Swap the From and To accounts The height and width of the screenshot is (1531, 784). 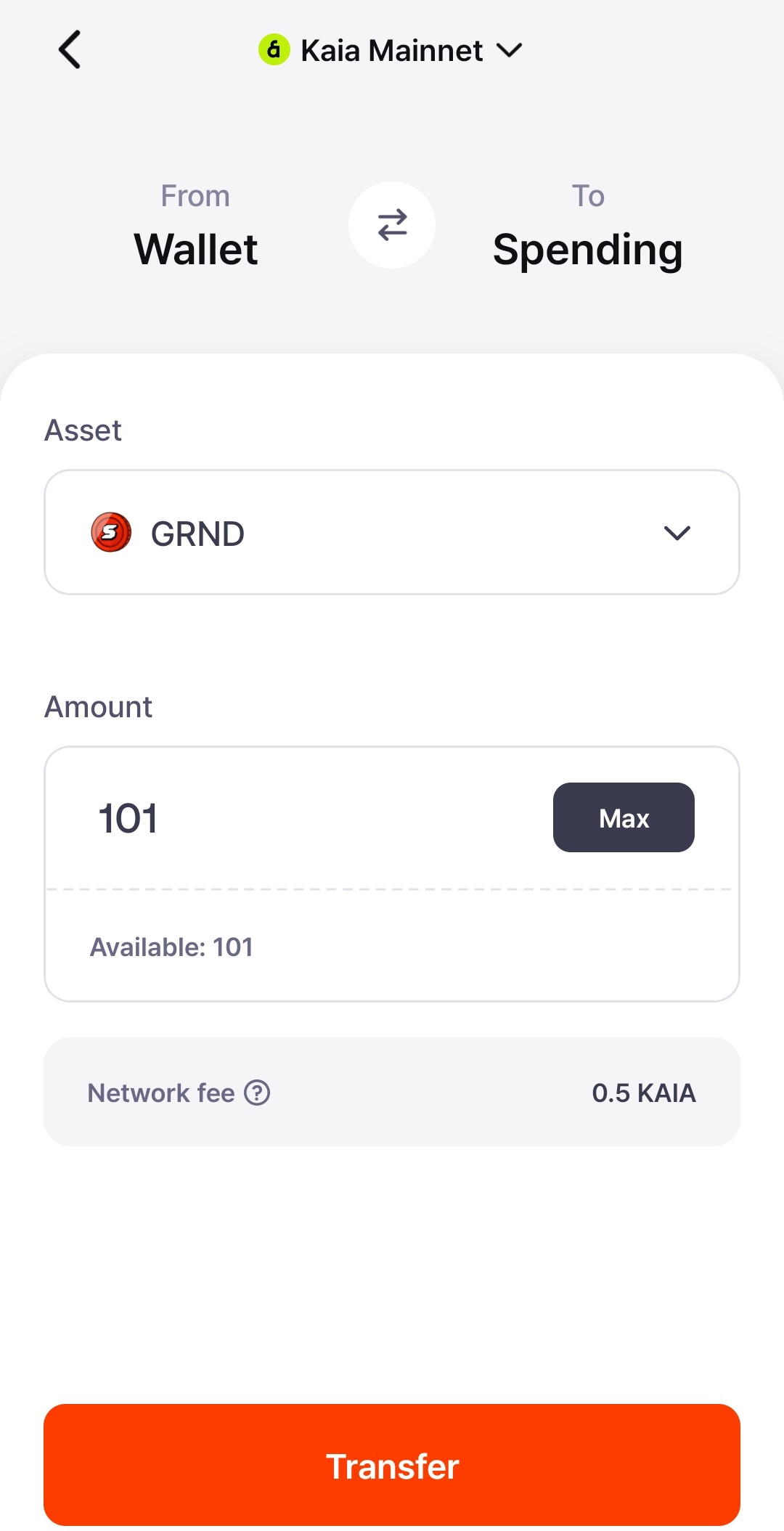[392, 225]
